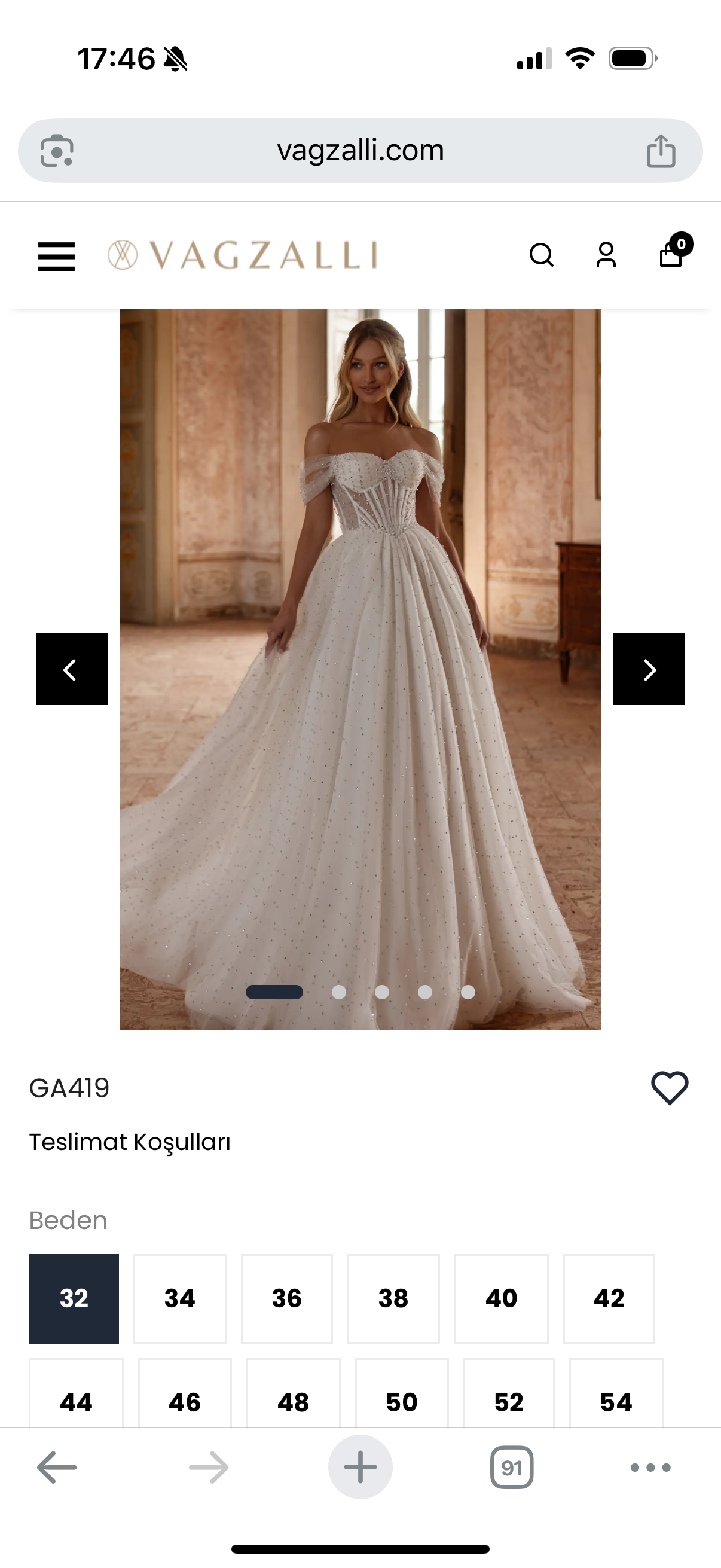This screenshot has width=721, height=1568.
Task: Tap the vagzalli.com address bar
Action: click(360, 150)
